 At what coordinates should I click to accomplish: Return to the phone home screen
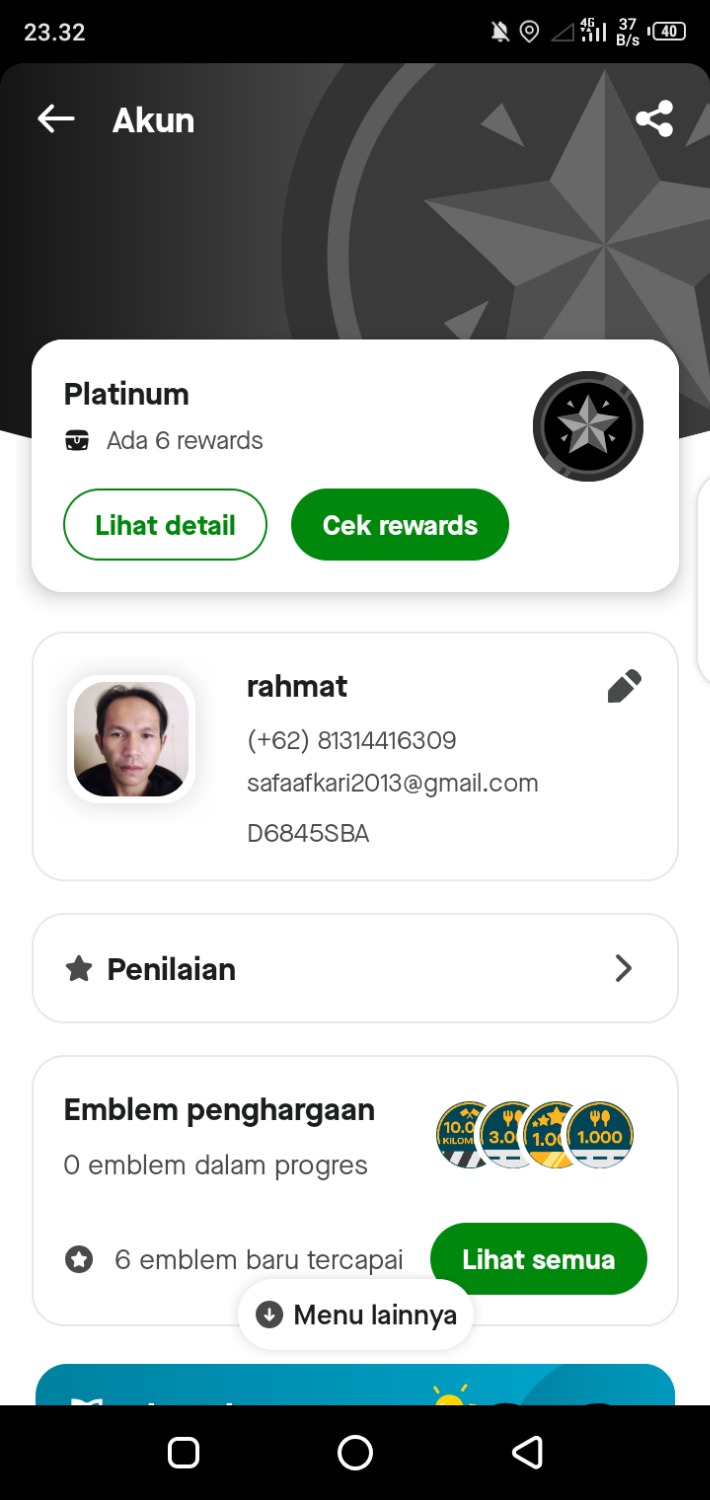click(x=355, y=1452)
